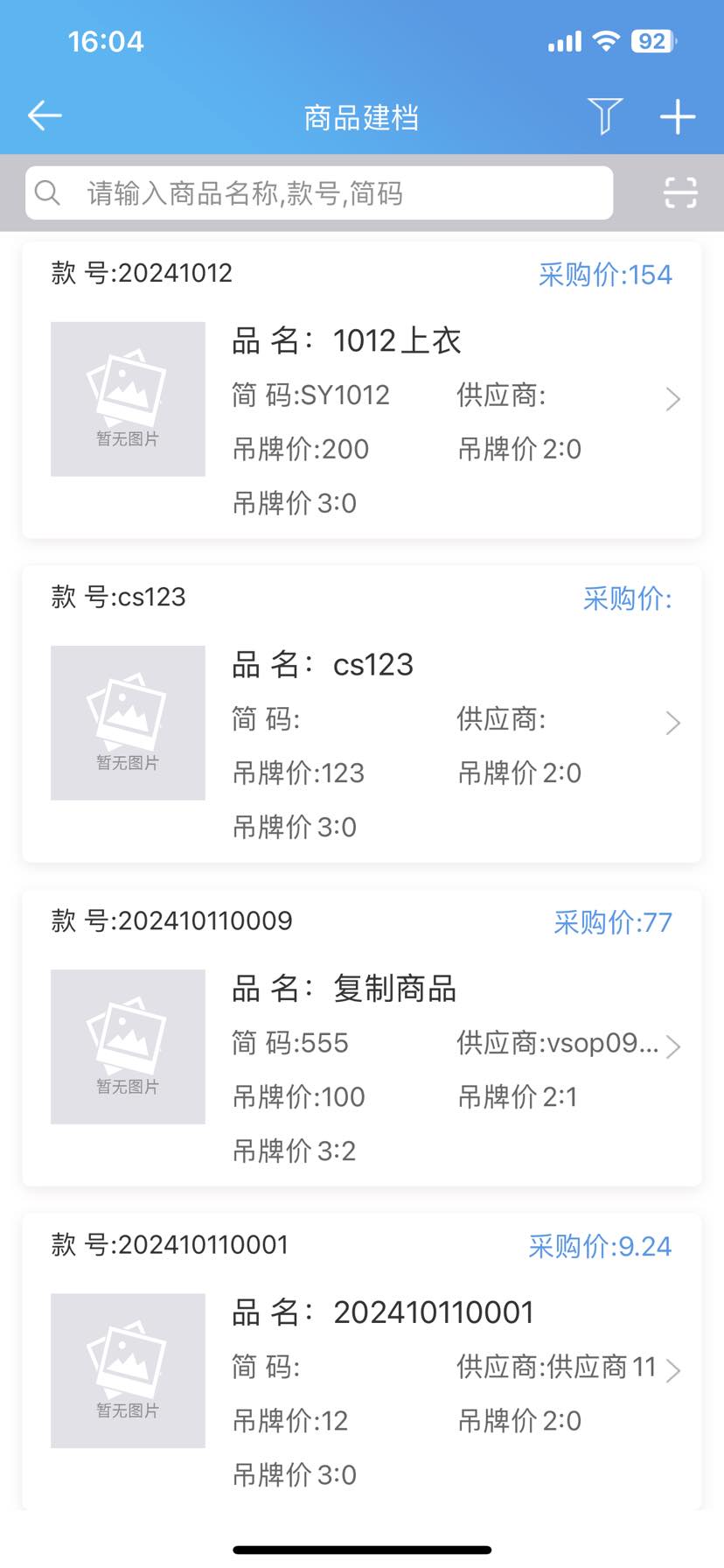Tap the 请输入商品名称,款号,简码 search field
Viewport: 724px width, 1568px height.
[319, 193]
